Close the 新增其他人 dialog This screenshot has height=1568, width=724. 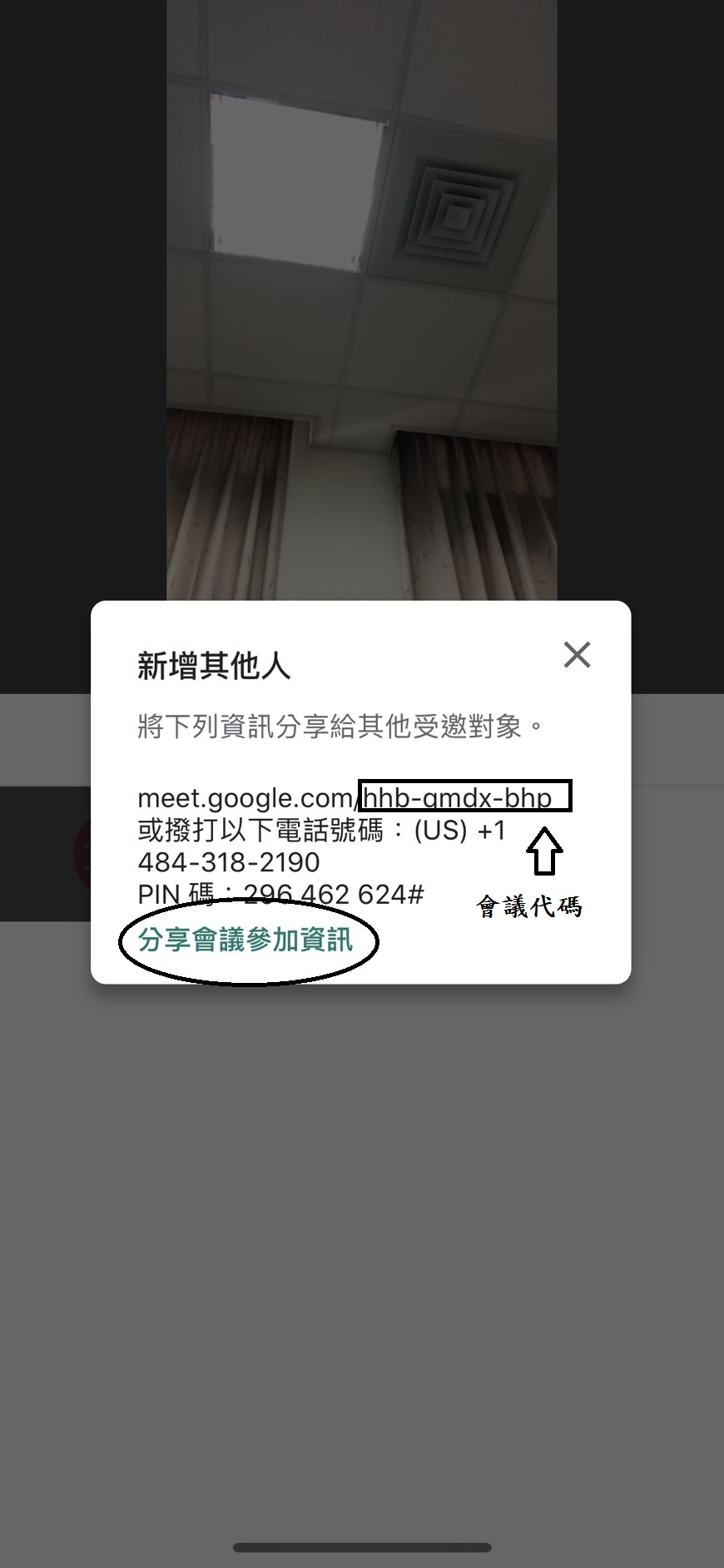tap(577, 655)
